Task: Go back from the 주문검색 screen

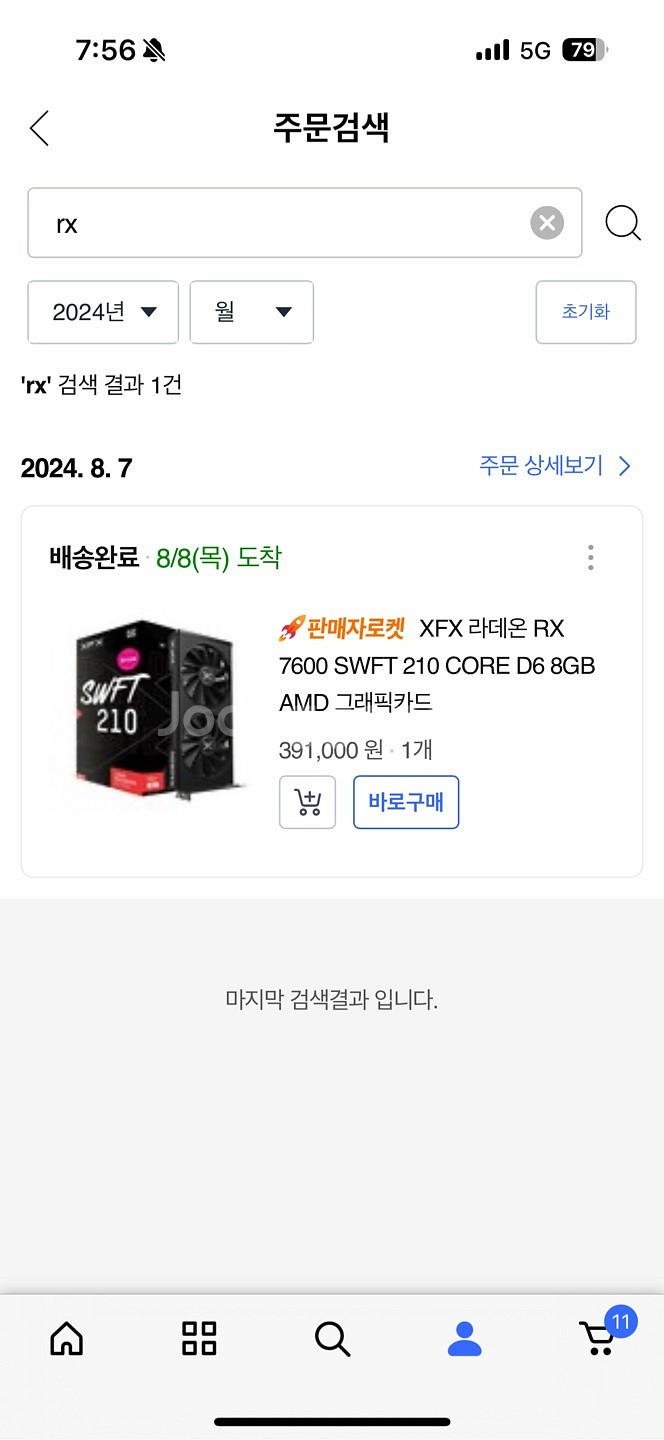Action: coord(40,128)
